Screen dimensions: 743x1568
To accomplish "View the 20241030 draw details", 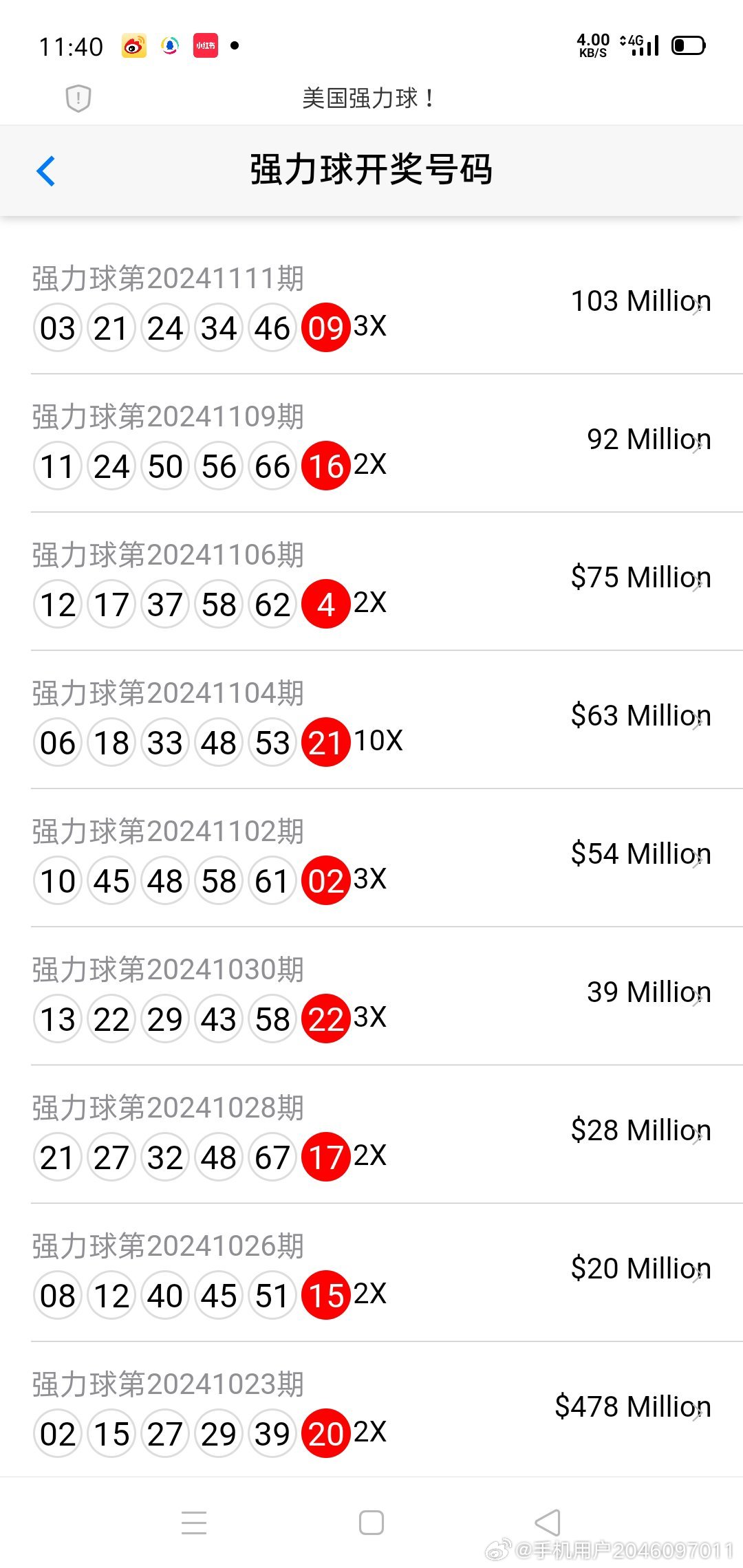I will click(371, 996).
